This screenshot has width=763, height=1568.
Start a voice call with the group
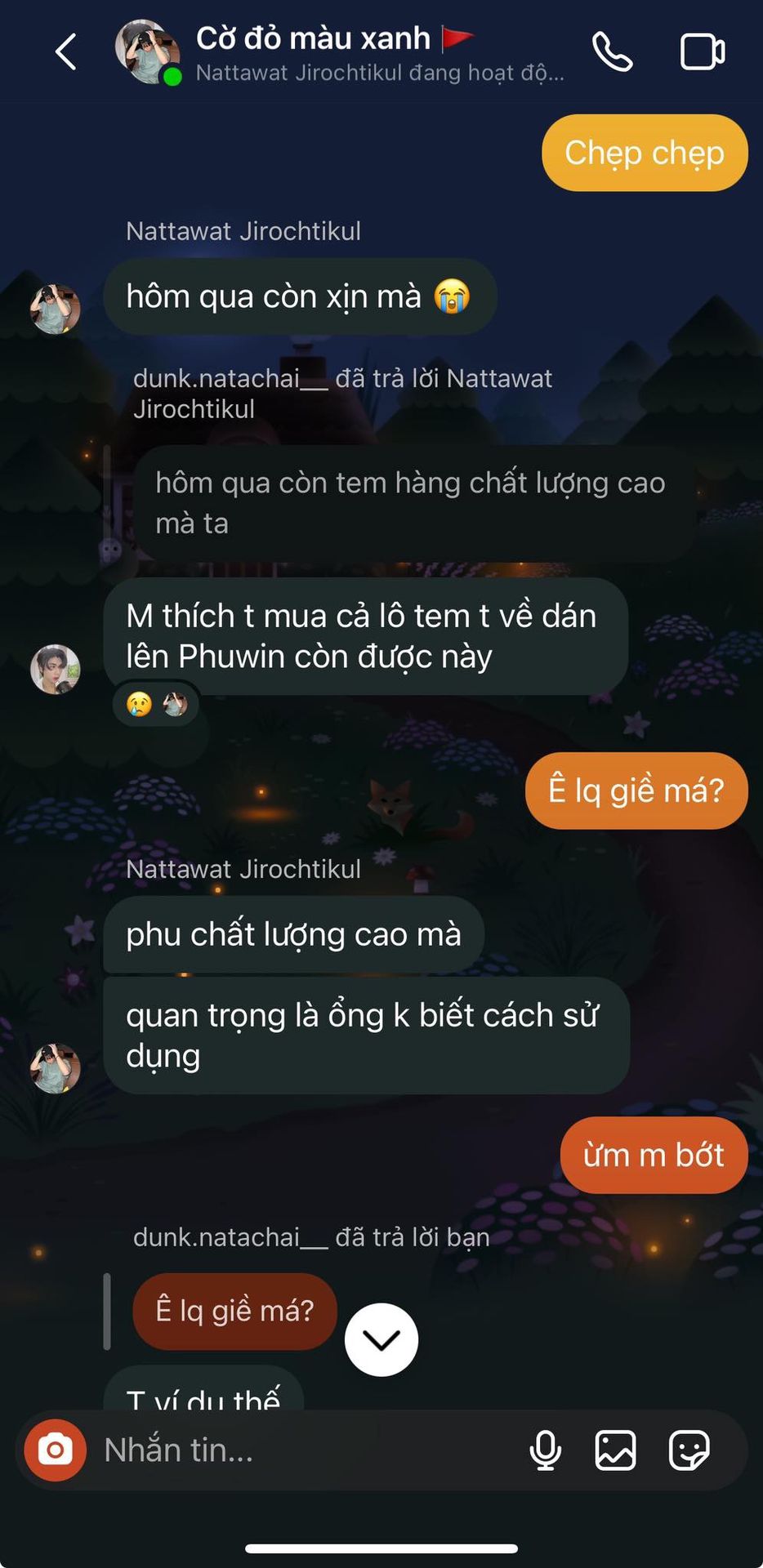[x=612, y=52]
